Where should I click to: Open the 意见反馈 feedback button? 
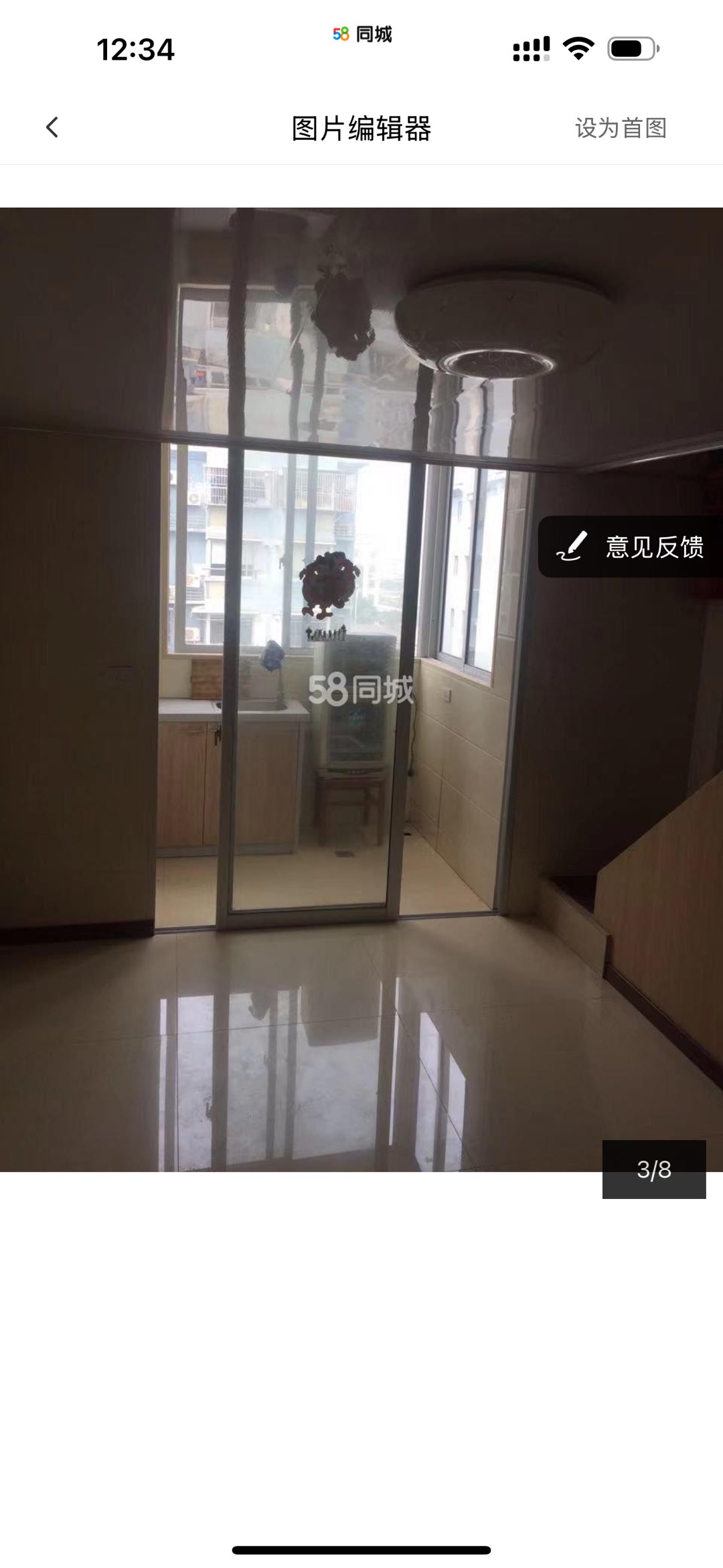pyautogui.click(x=631, y=547)
